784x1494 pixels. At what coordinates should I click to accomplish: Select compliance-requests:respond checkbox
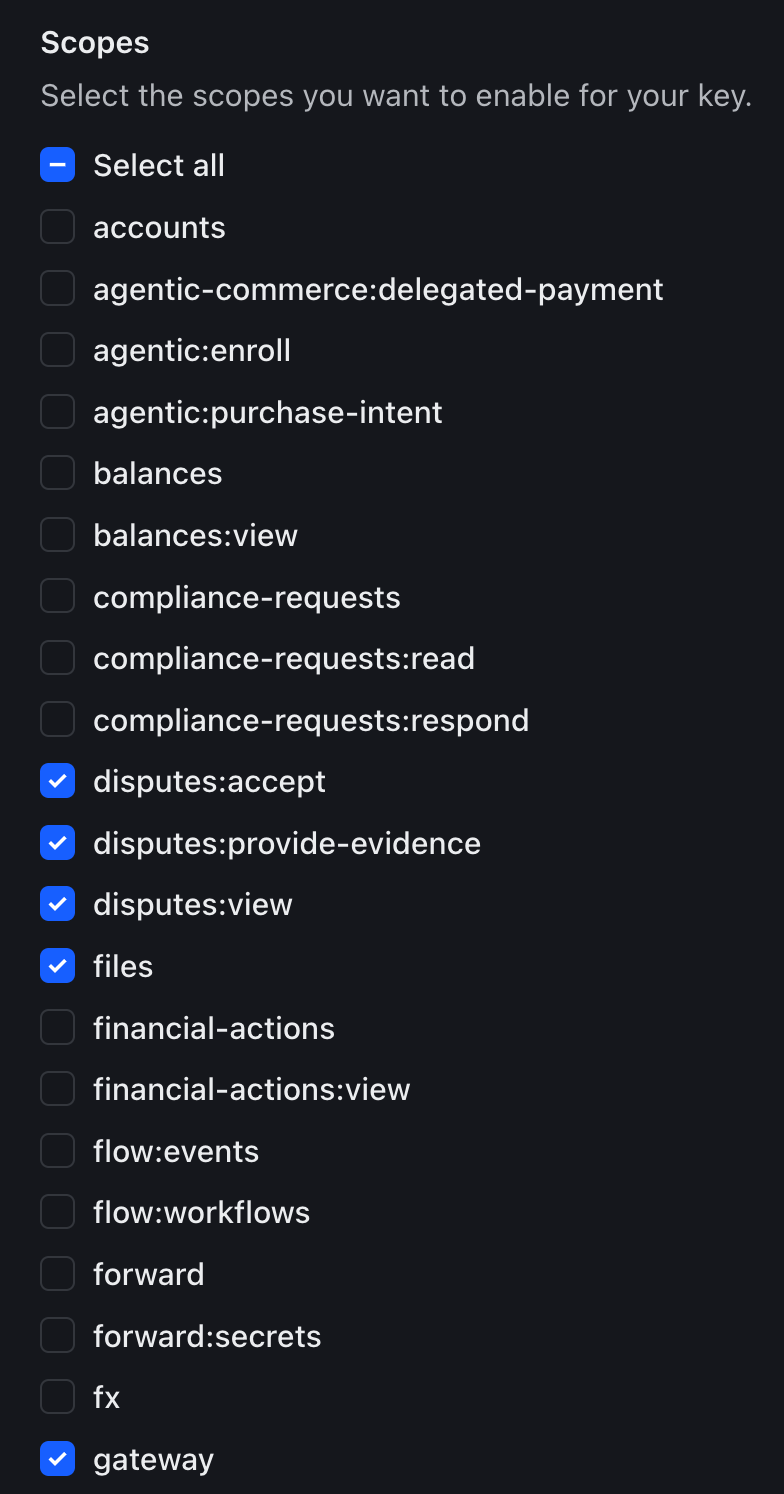58,720
